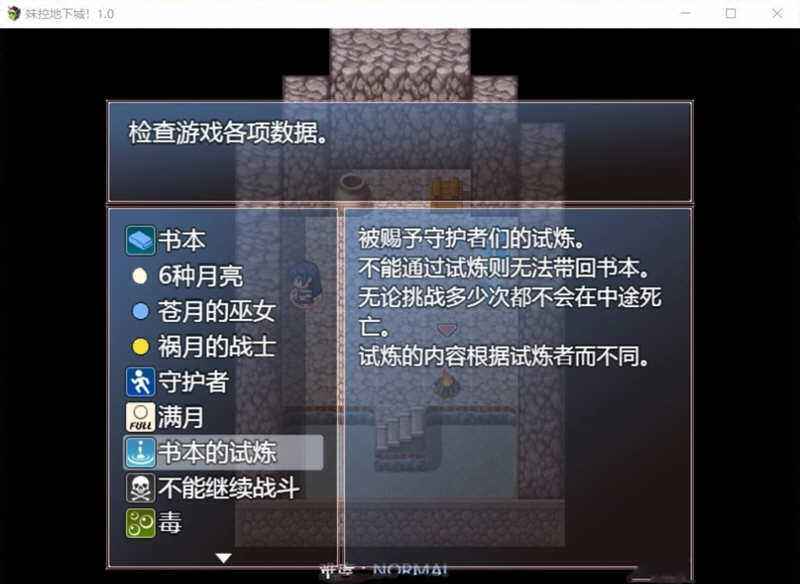Tap the down arrow to show more entries
The height and width of the screenshot is (584, 800).
pyautogui.click(x=224, y=558)
